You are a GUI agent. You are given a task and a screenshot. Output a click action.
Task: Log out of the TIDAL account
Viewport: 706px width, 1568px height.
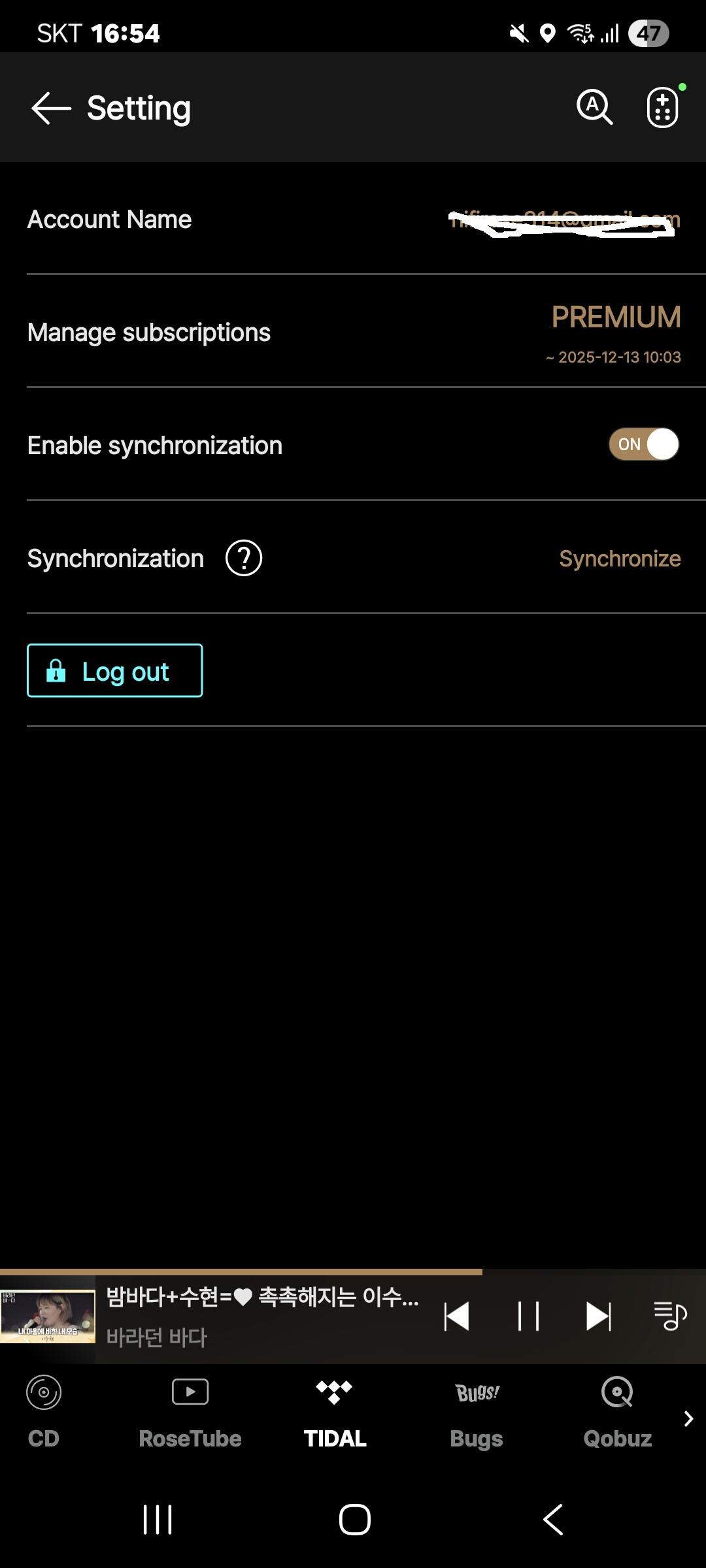coord(115,671)
